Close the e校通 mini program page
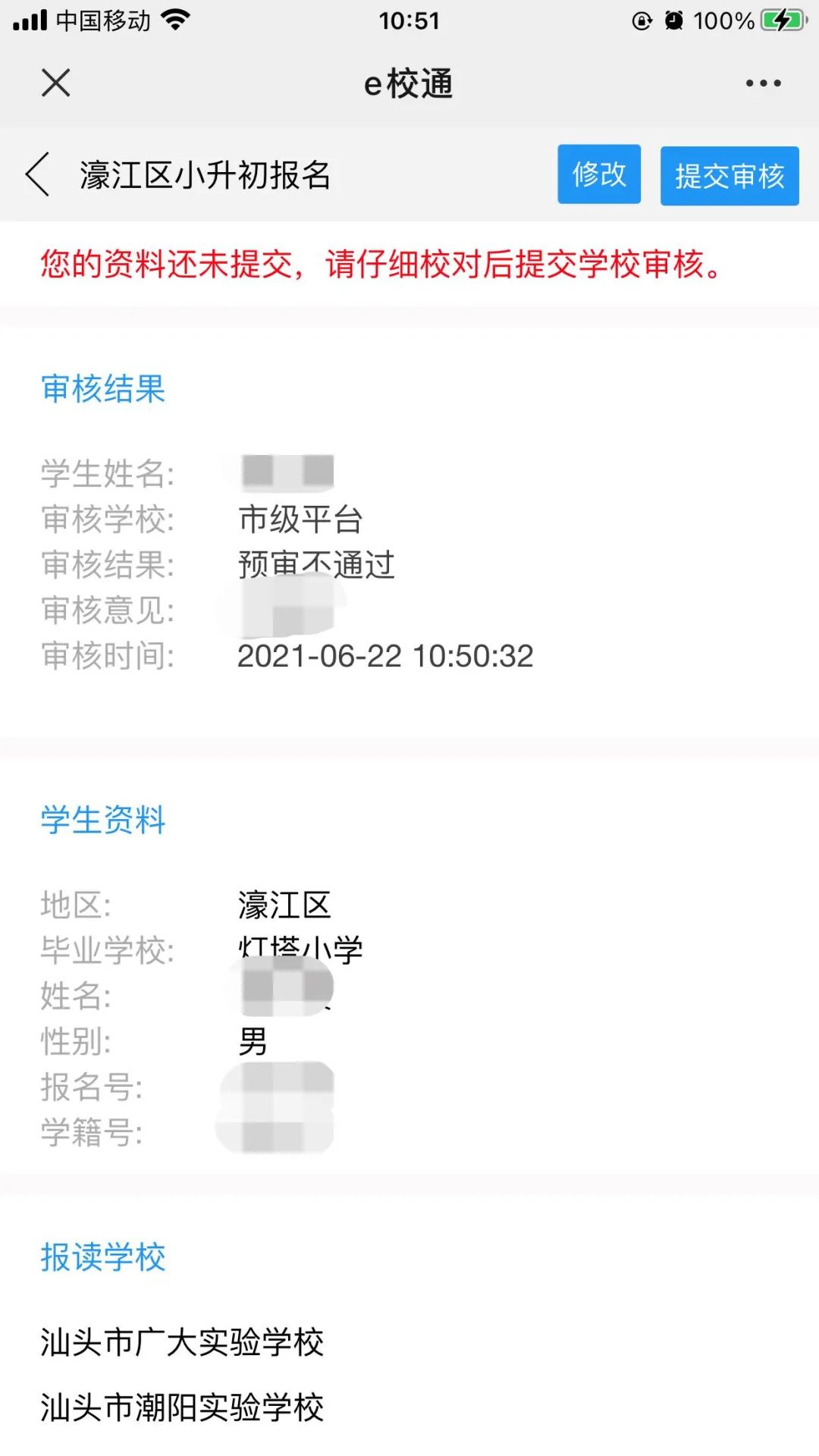This screenshot has width=819, height=1456. point(55,83)
